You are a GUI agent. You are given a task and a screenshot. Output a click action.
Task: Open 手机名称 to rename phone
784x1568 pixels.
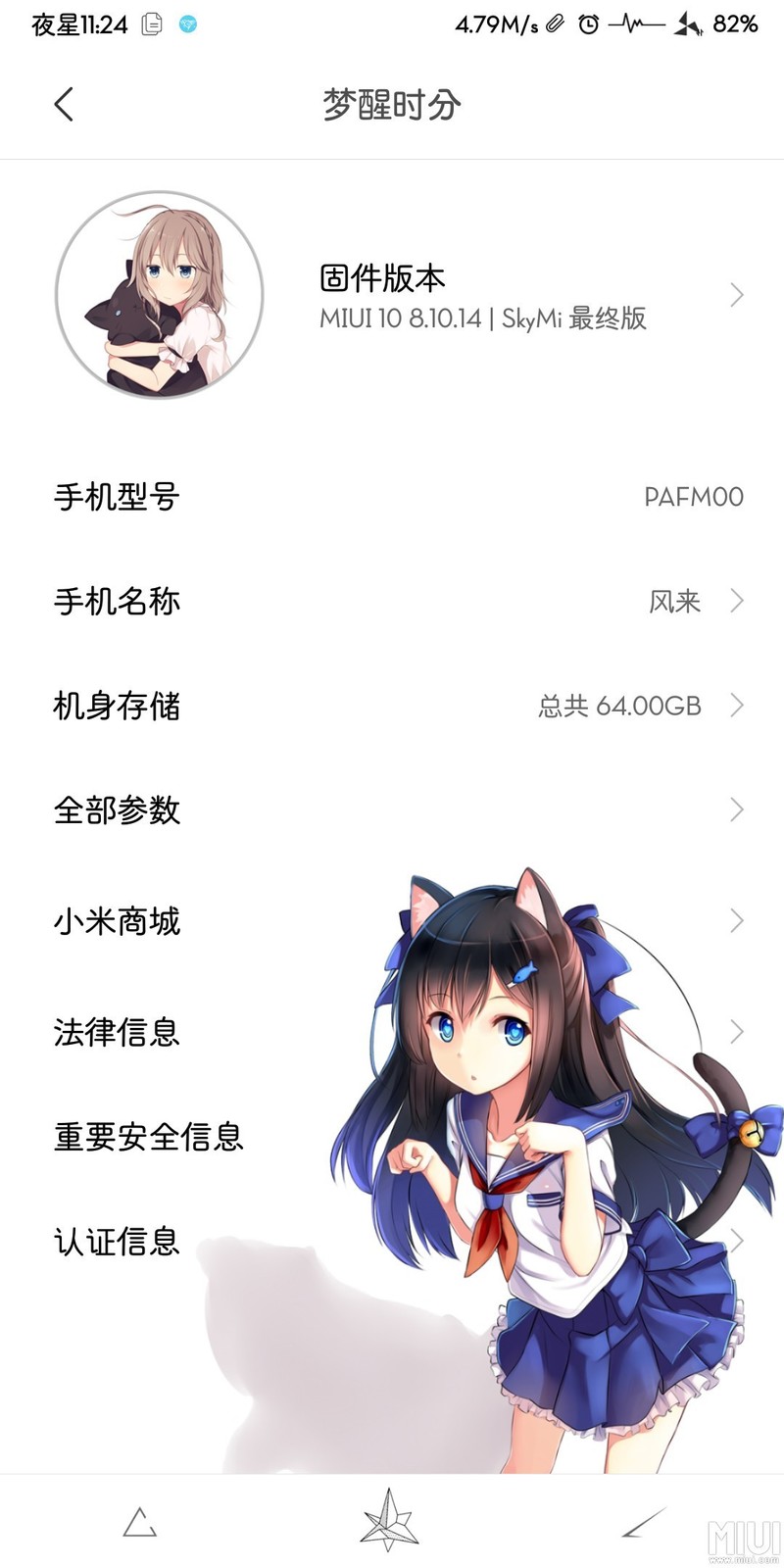pos(392,601)
